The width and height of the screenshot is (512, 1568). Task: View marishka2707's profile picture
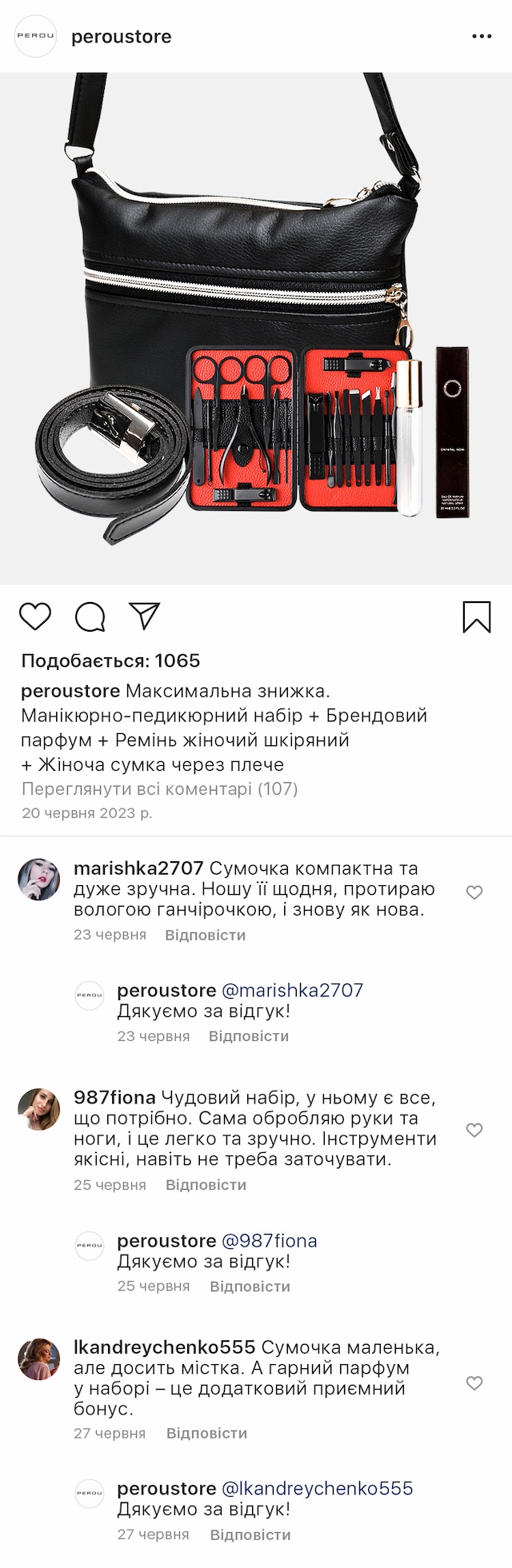click(x=39, y=880)
